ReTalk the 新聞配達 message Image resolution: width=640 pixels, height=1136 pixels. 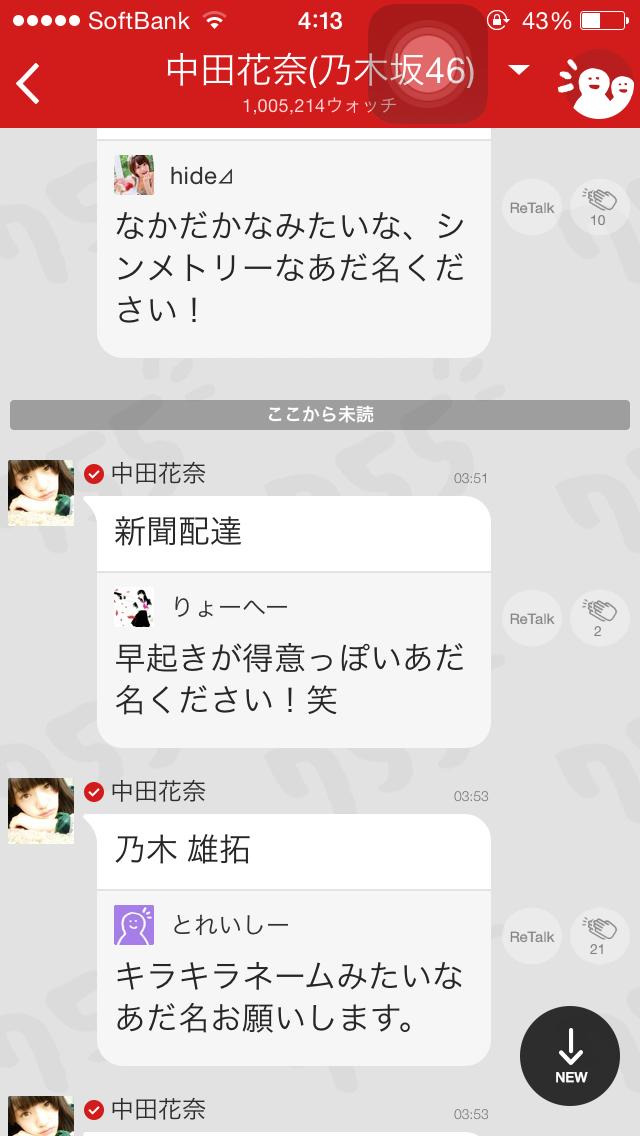coord(532,619)
